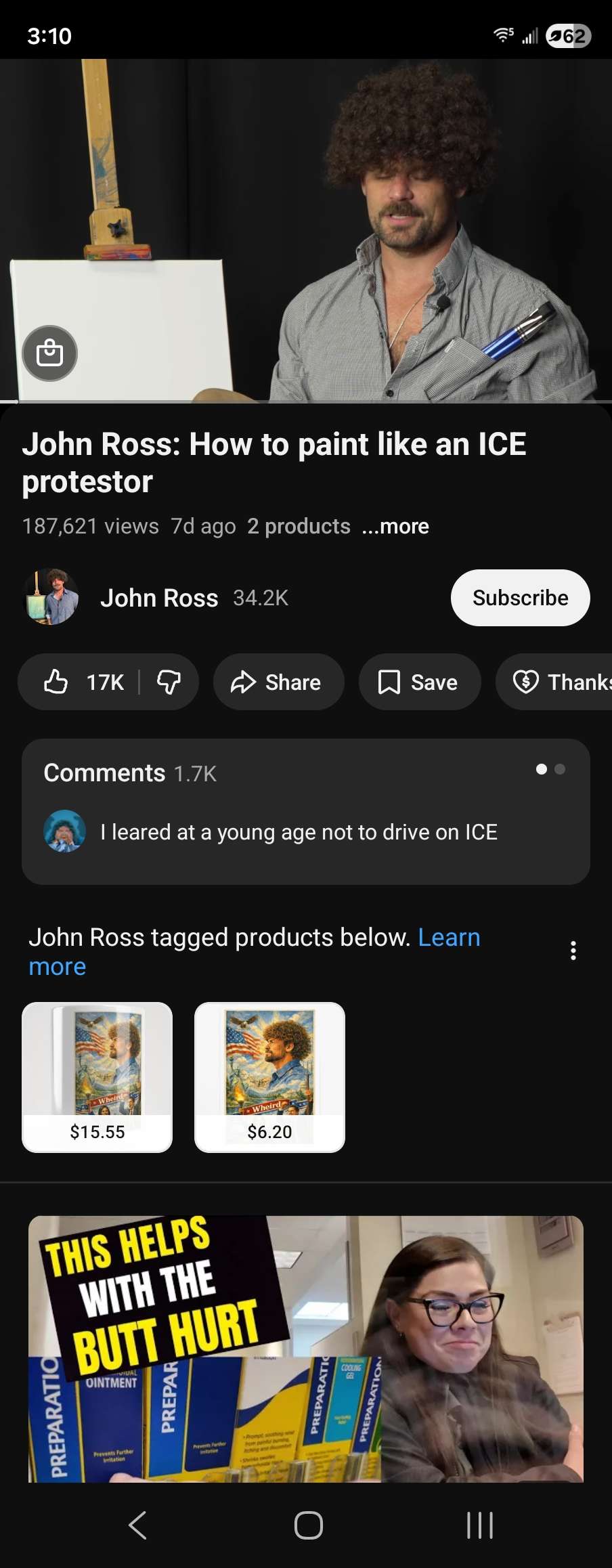This screenshot has height=1568, width=612.
Task: Open tagged products overflow menu
Action: [573, 951]
